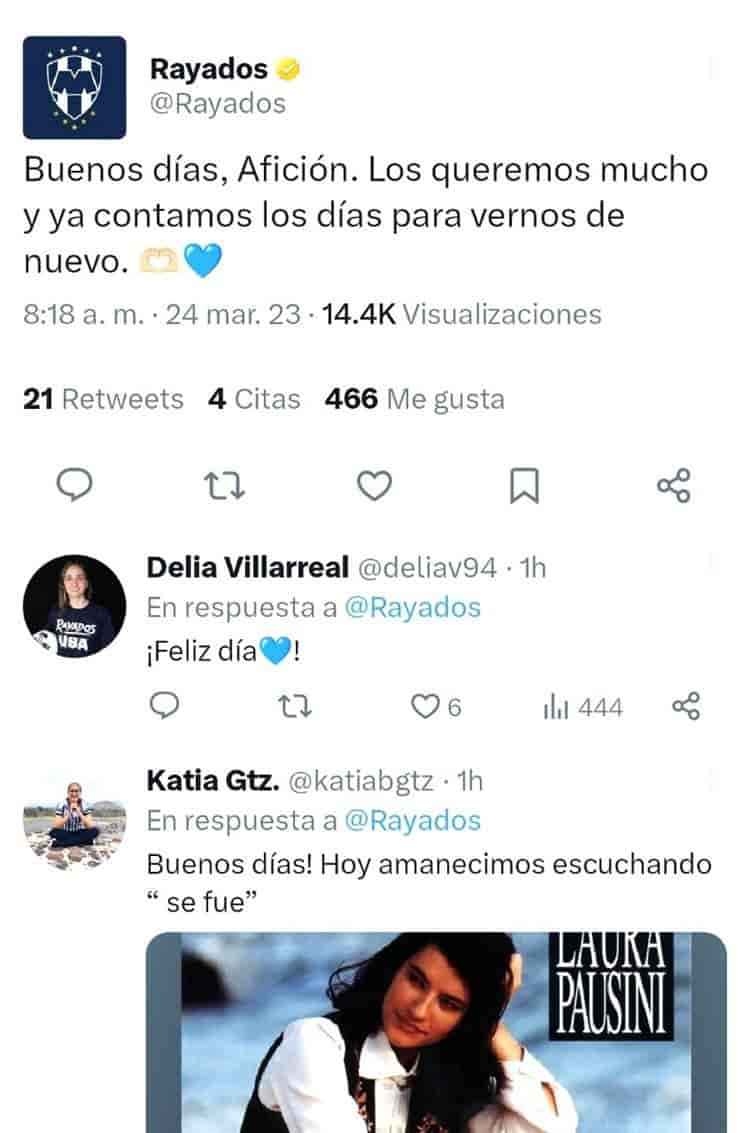
Task: Bookmark the Rayados tweet
Action: pos(524,486)
